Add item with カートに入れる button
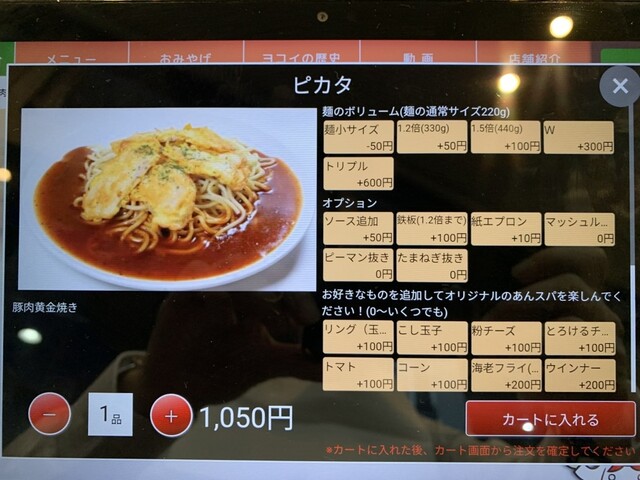Viewport: 640px width, 480px height. pos(549,419)
